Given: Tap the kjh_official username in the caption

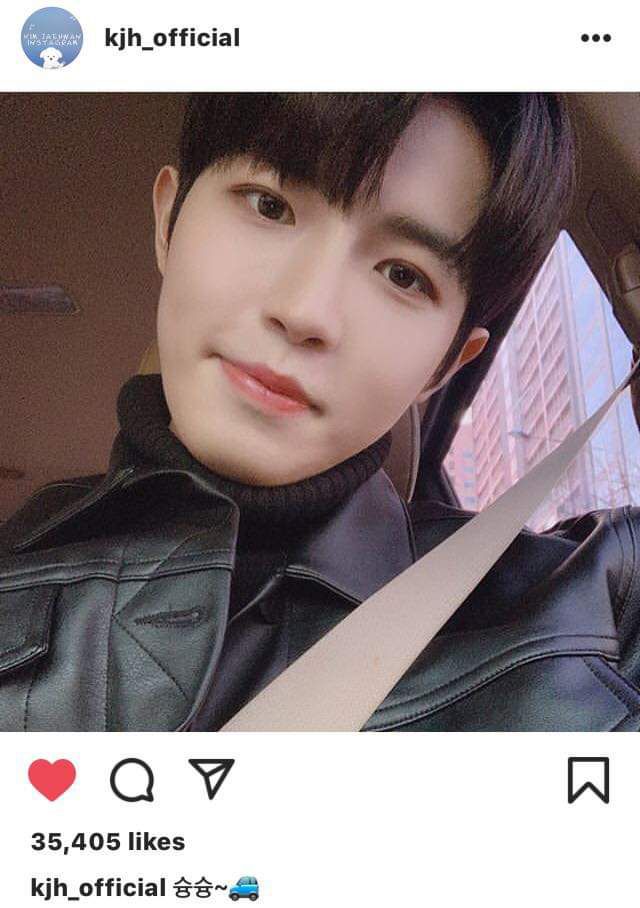Looking at the screenshot, I should [x=98, y=887].
